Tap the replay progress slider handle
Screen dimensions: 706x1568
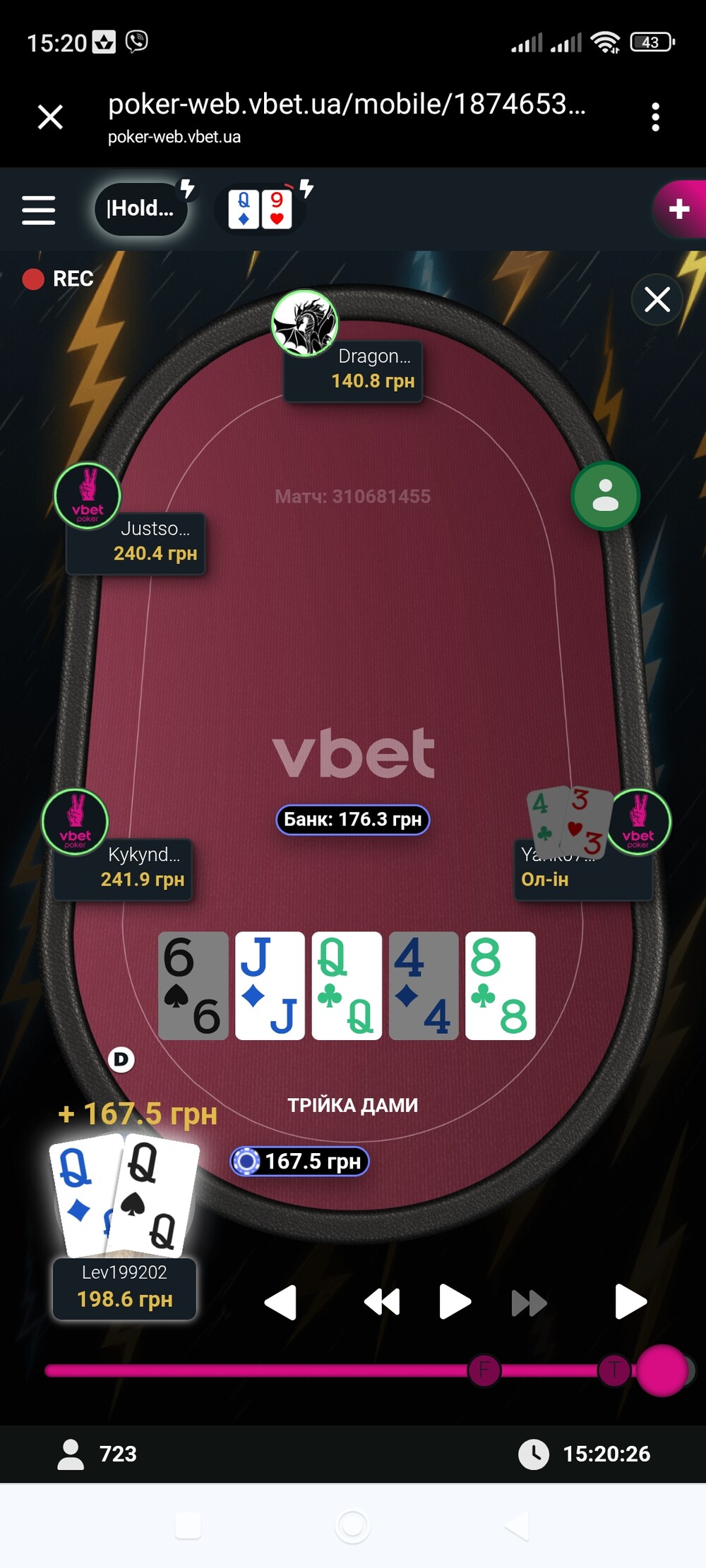[662, 1370]
